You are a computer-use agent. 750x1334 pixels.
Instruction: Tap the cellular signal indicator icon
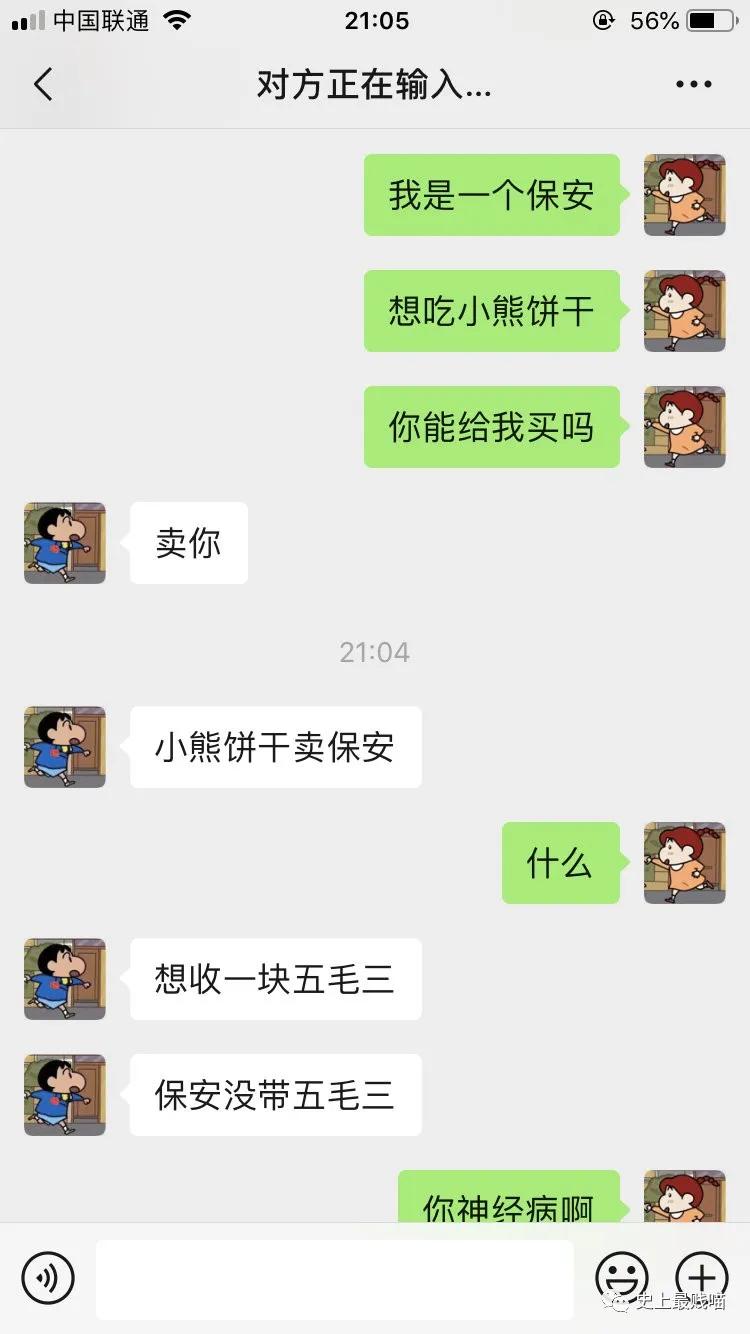(x=25, y=17)
